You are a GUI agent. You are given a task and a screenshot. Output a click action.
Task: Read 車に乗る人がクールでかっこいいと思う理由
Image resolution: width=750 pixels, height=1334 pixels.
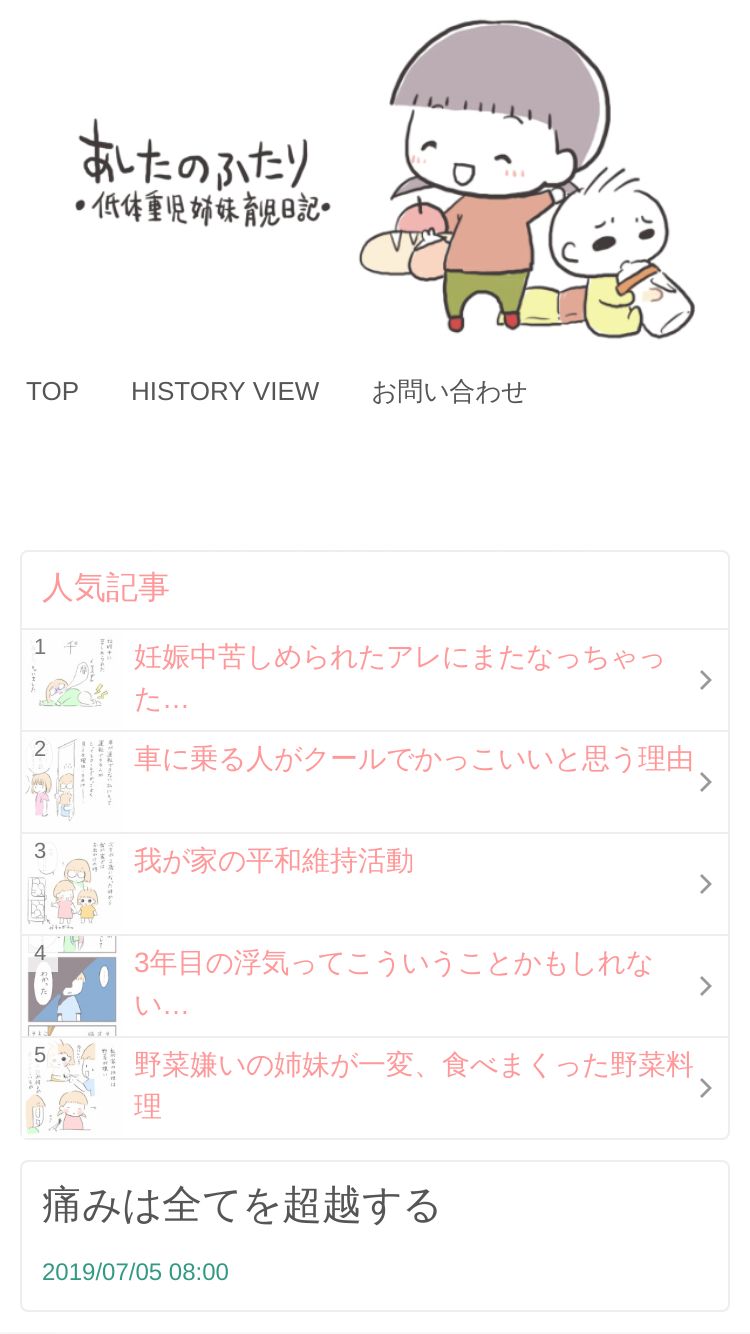click(x=413, y=760)
